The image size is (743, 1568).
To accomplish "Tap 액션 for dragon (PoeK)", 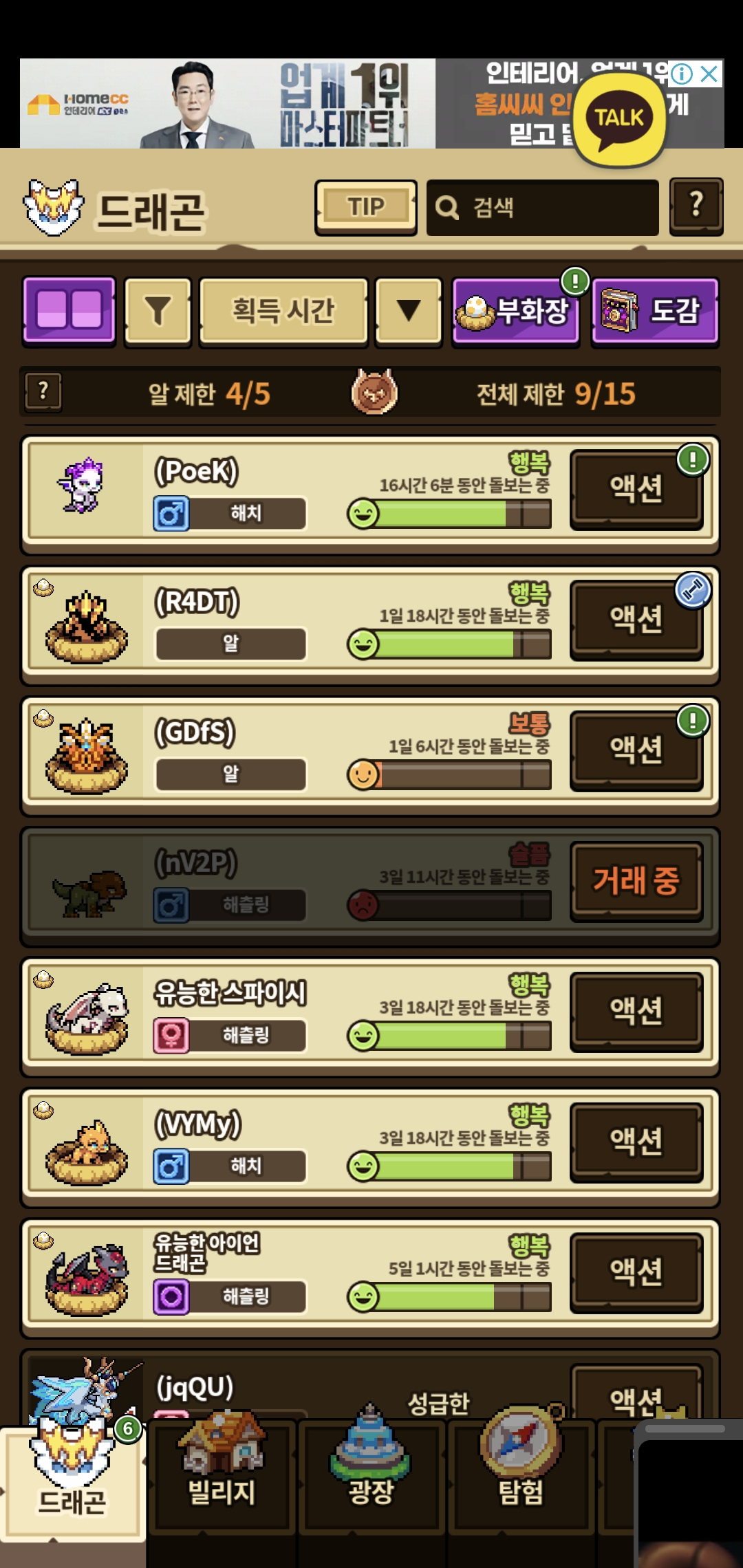I will (636, 488).
